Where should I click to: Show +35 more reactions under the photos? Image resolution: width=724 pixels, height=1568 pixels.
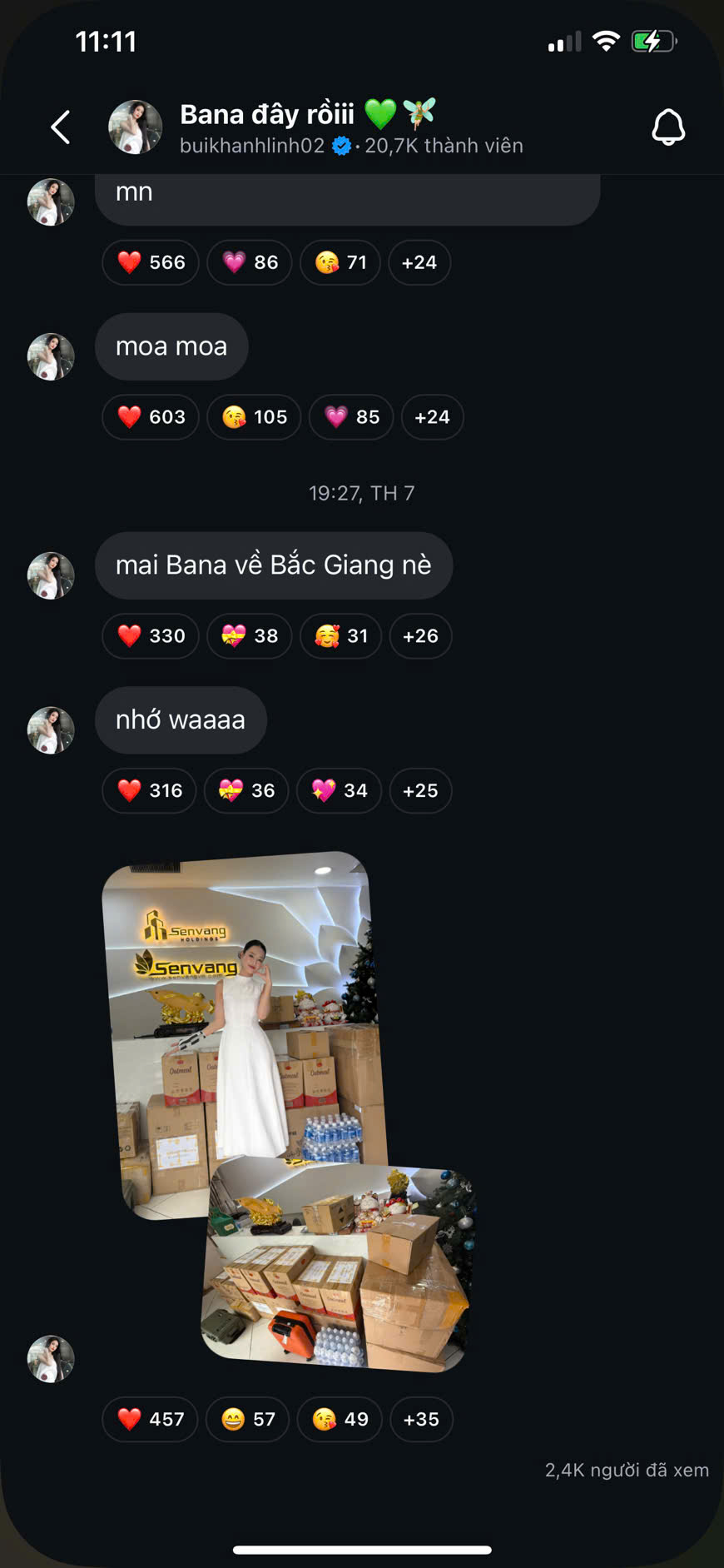click(421, 1420)
